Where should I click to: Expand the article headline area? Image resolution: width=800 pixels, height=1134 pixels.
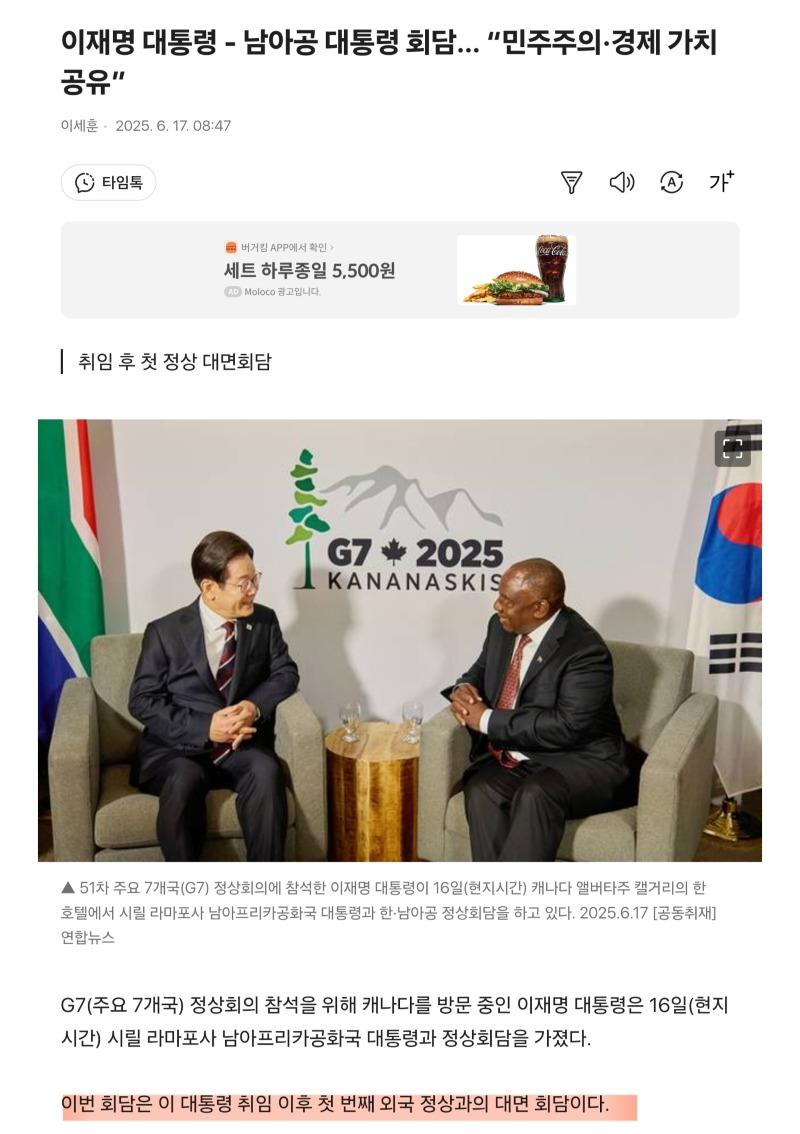(400, 60)
